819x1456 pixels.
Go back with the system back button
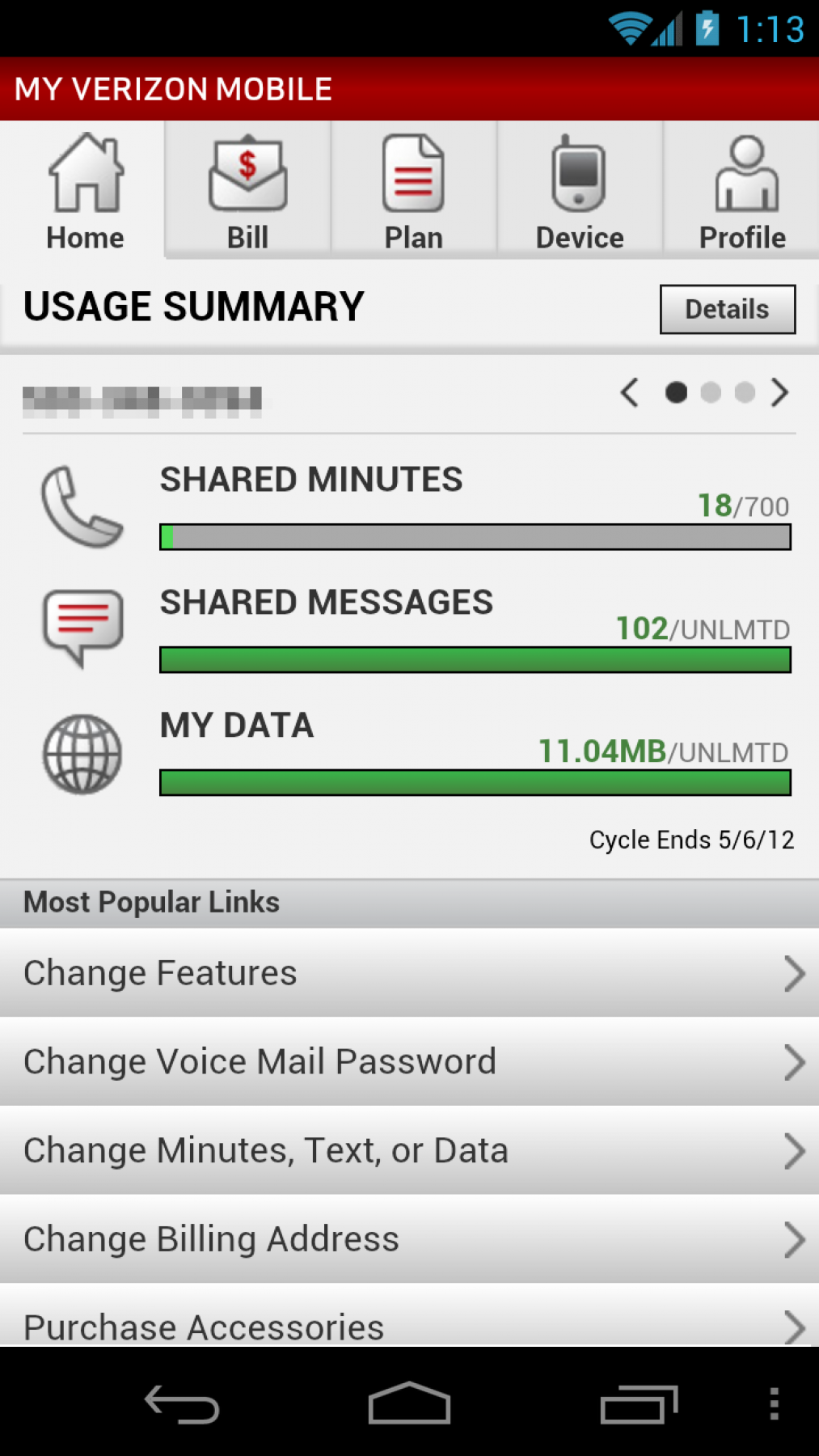pos(182,1403)
